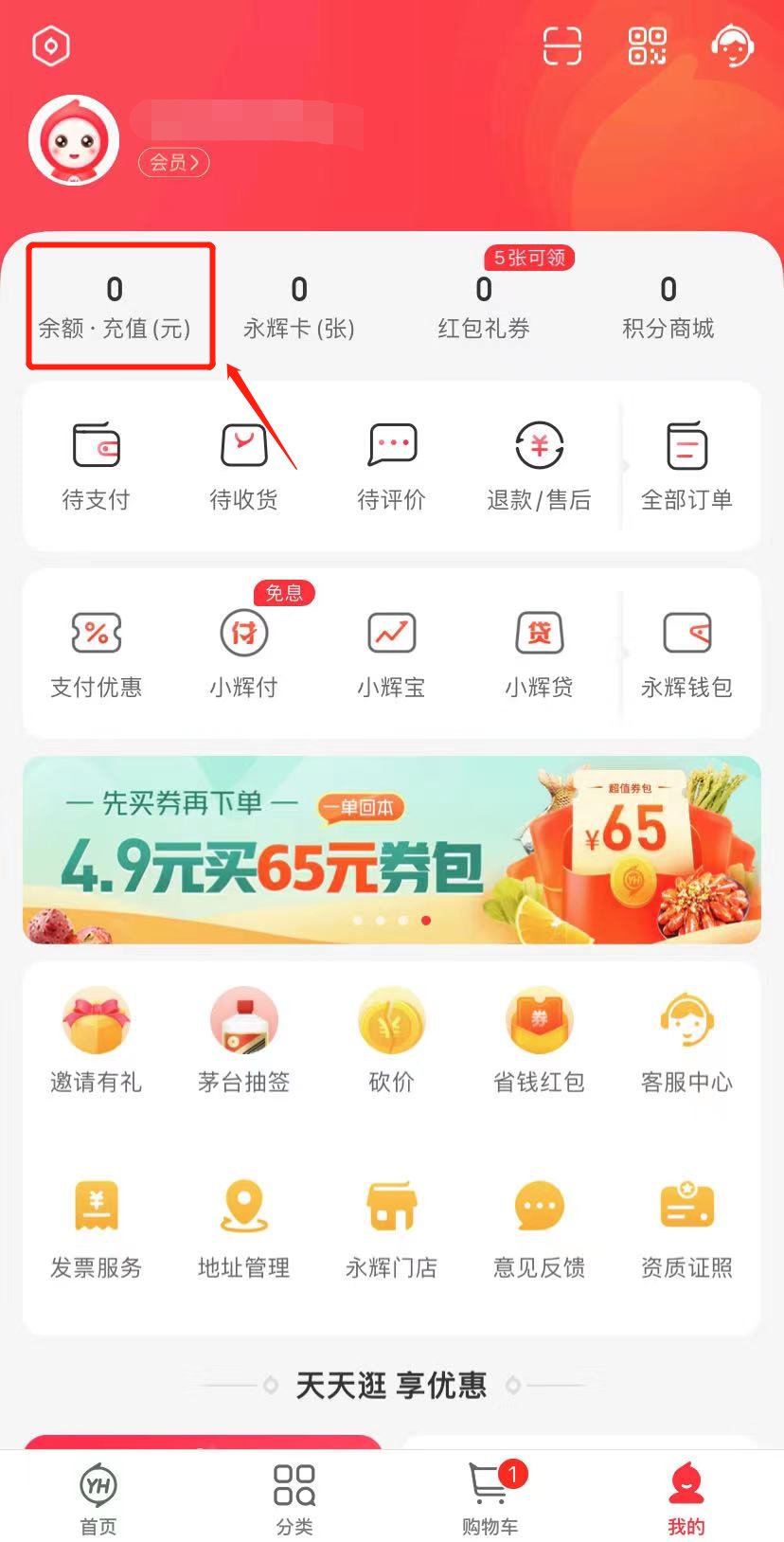
Task: View 全部订单 all orders
Action: point(686,466)
